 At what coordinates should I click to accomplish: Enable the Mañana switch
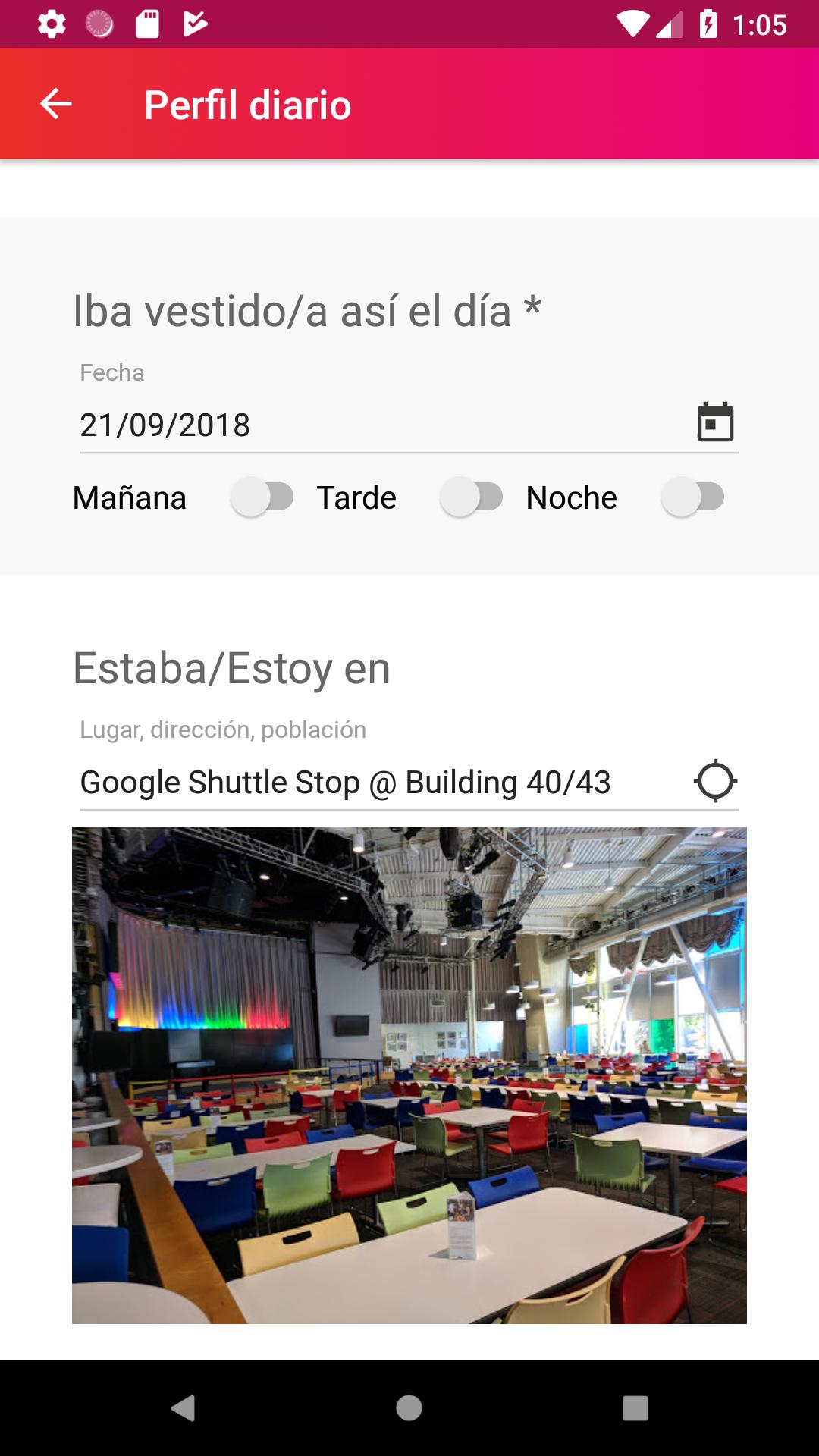tap(262, 497)
